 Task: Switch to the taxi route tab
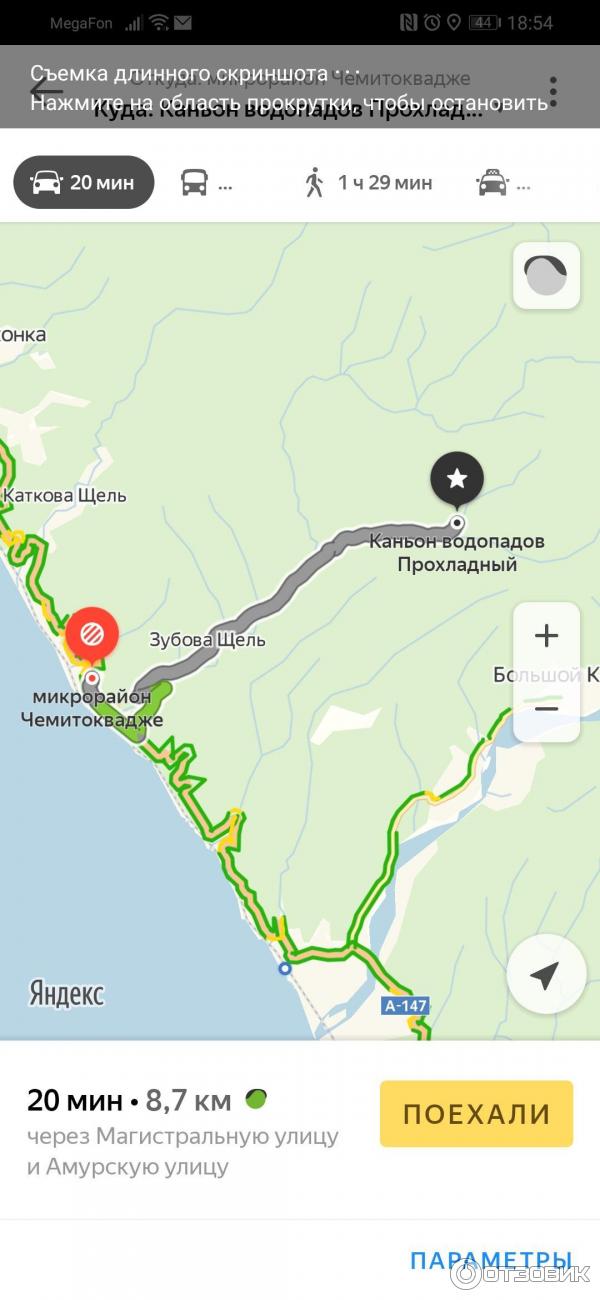coord(504,183)
